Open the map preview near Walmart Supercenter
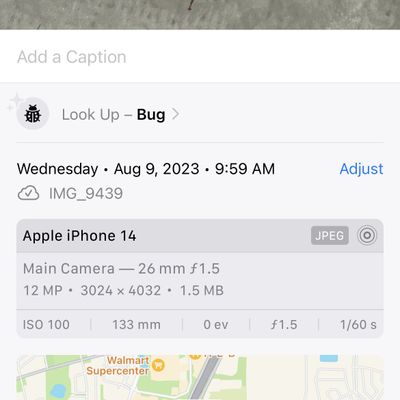 (x=200, y=377)
